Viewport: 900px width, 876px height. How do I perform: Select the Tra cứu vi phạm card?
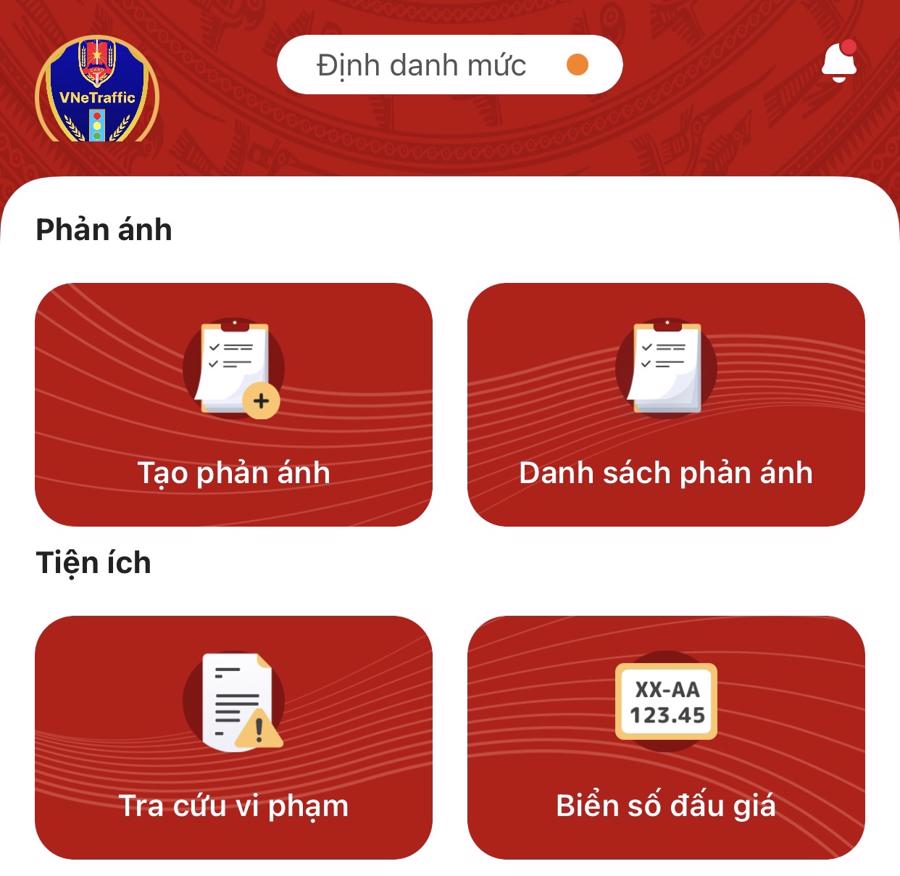point(233,737)
